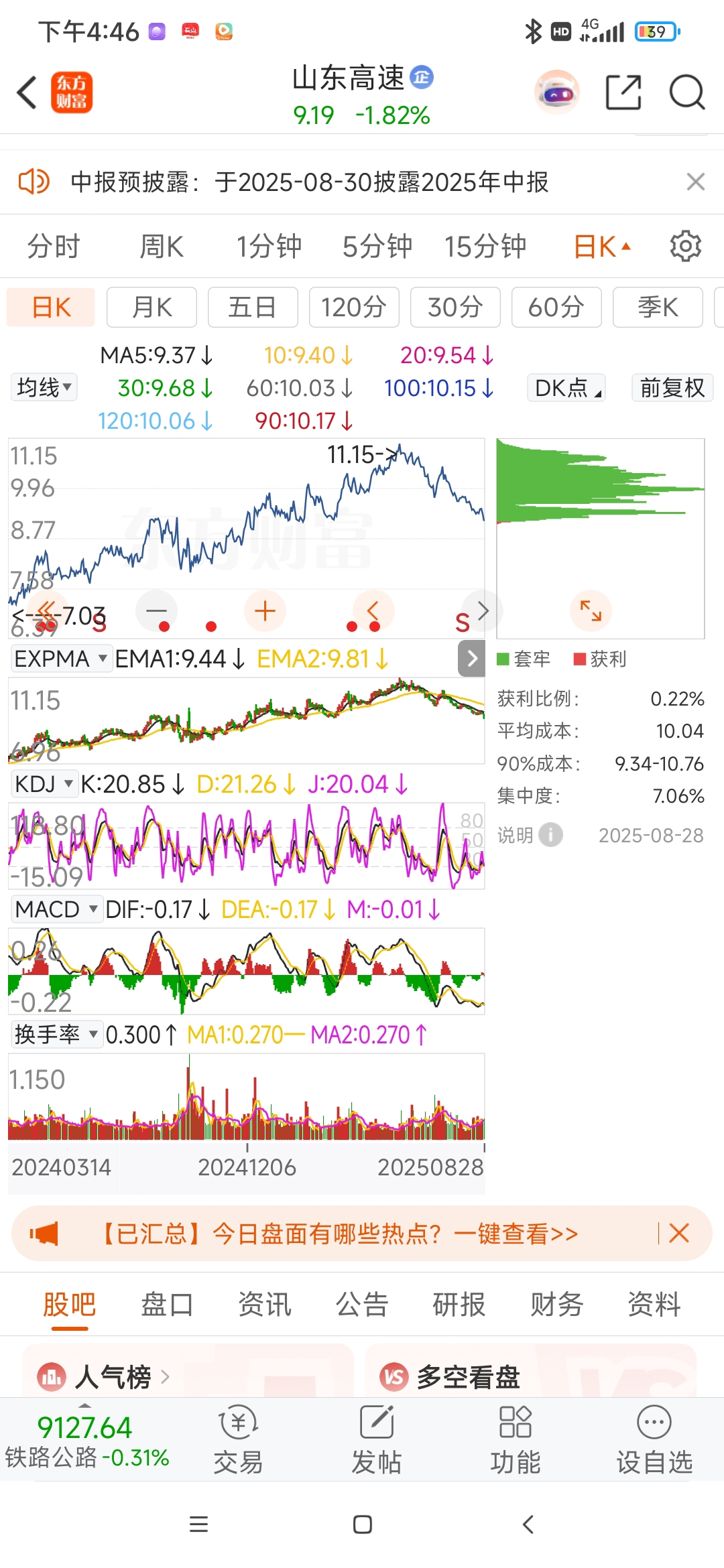Share the stock page via export icon
This screenshot has height=1568, width=724.
(x=623, y=92)
